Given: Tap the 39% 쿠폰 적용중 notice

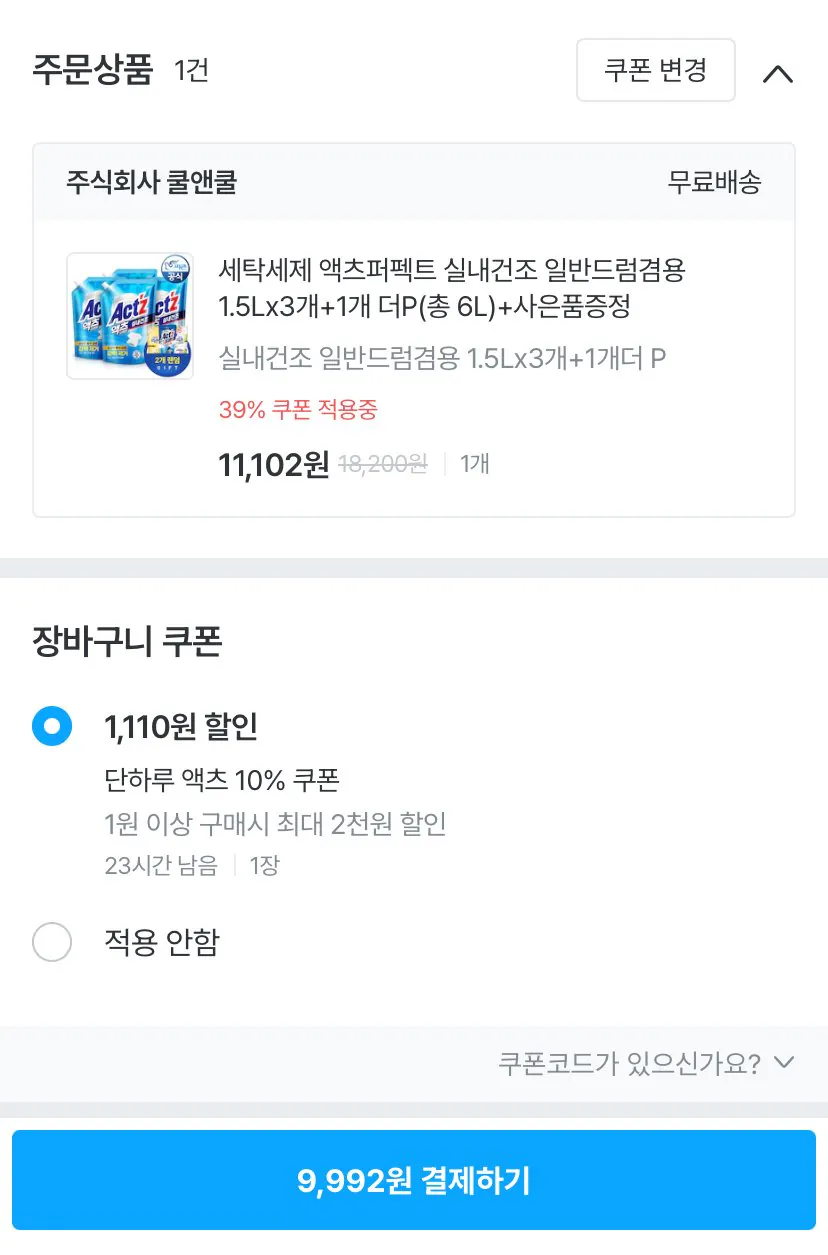Looking at the screenshot, I should [297, 410].
